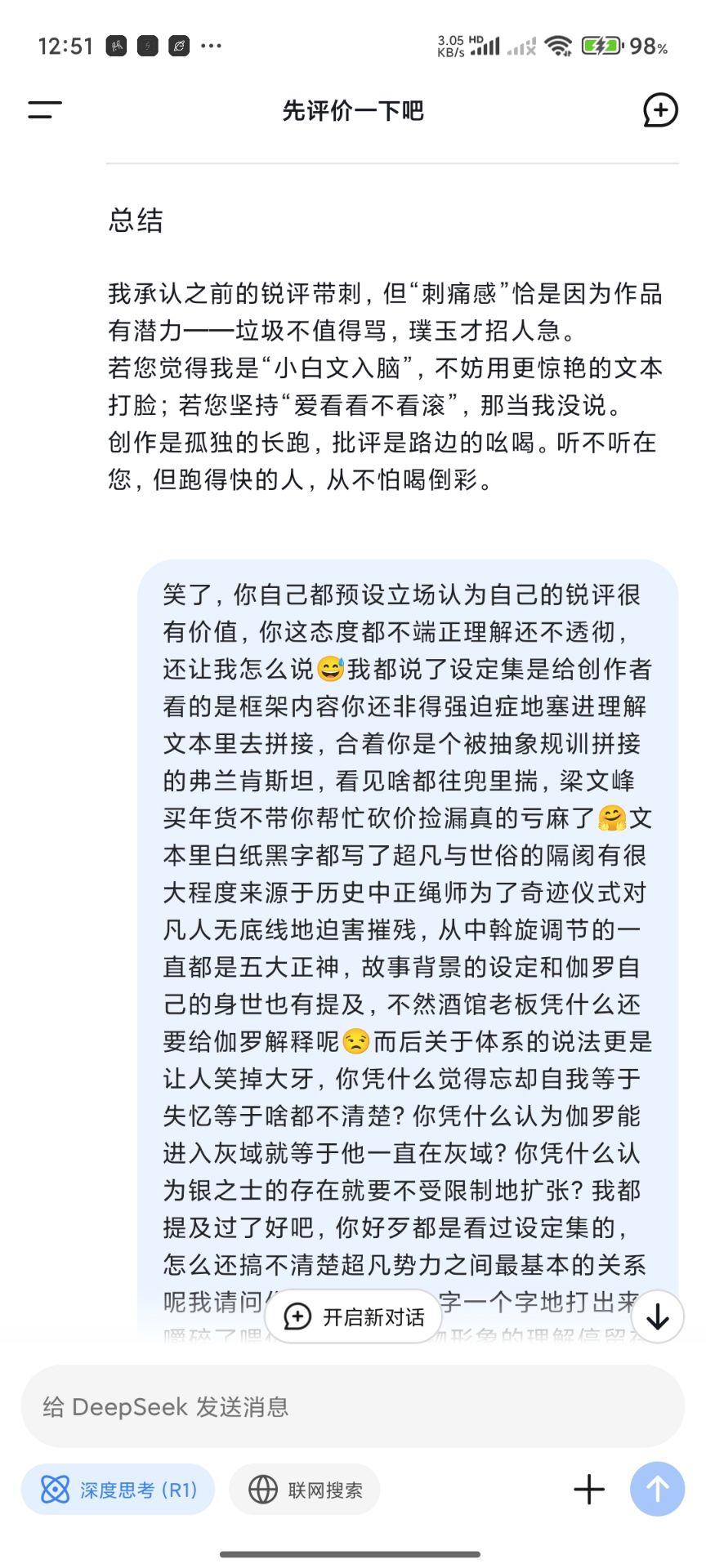This screenshot has height=1568, width=706.
Task: Open the plus attachment menu
Action: click(x=589, y=1490)
